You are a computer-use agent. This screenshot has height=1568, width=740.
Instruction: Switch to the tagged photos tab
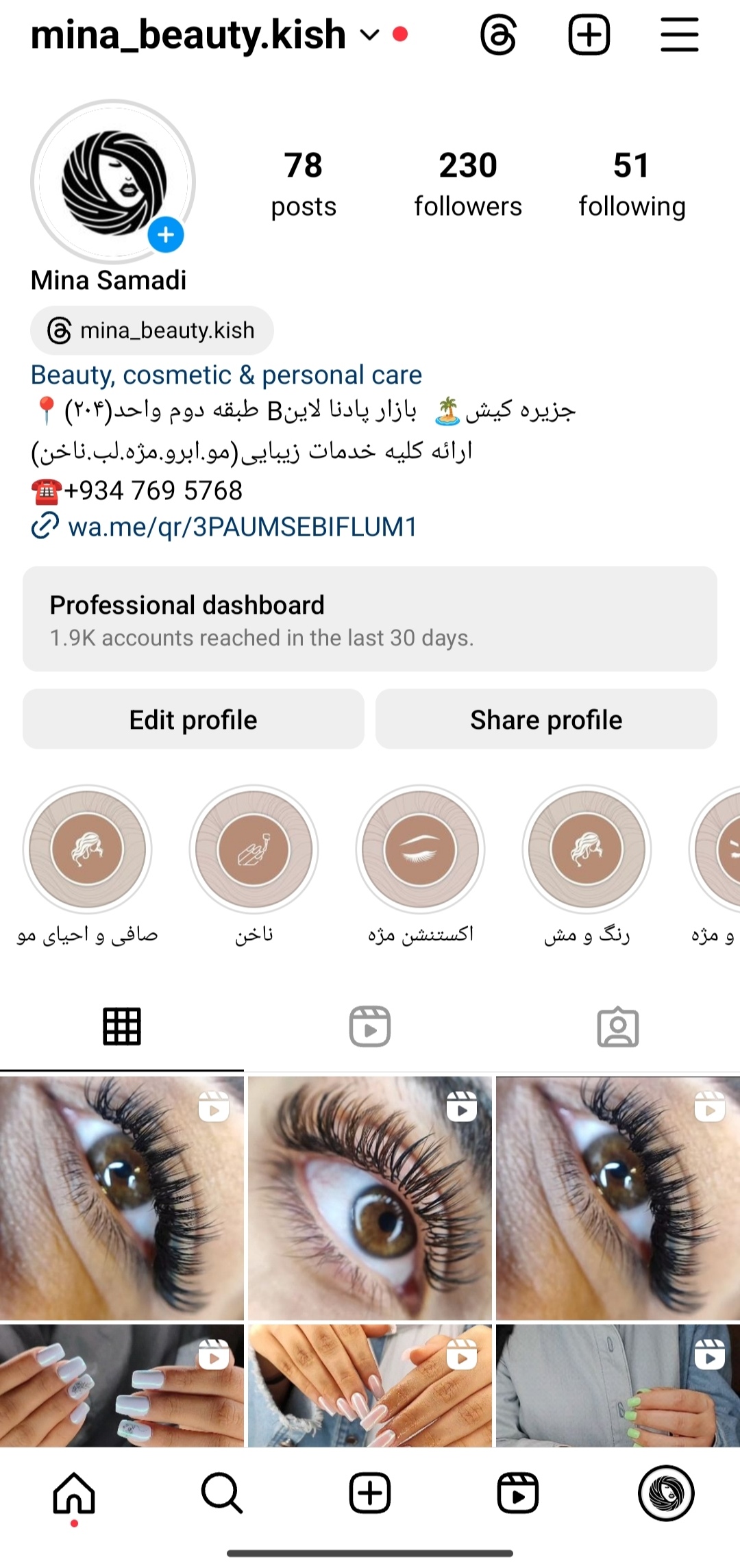tap(617, 1026)
